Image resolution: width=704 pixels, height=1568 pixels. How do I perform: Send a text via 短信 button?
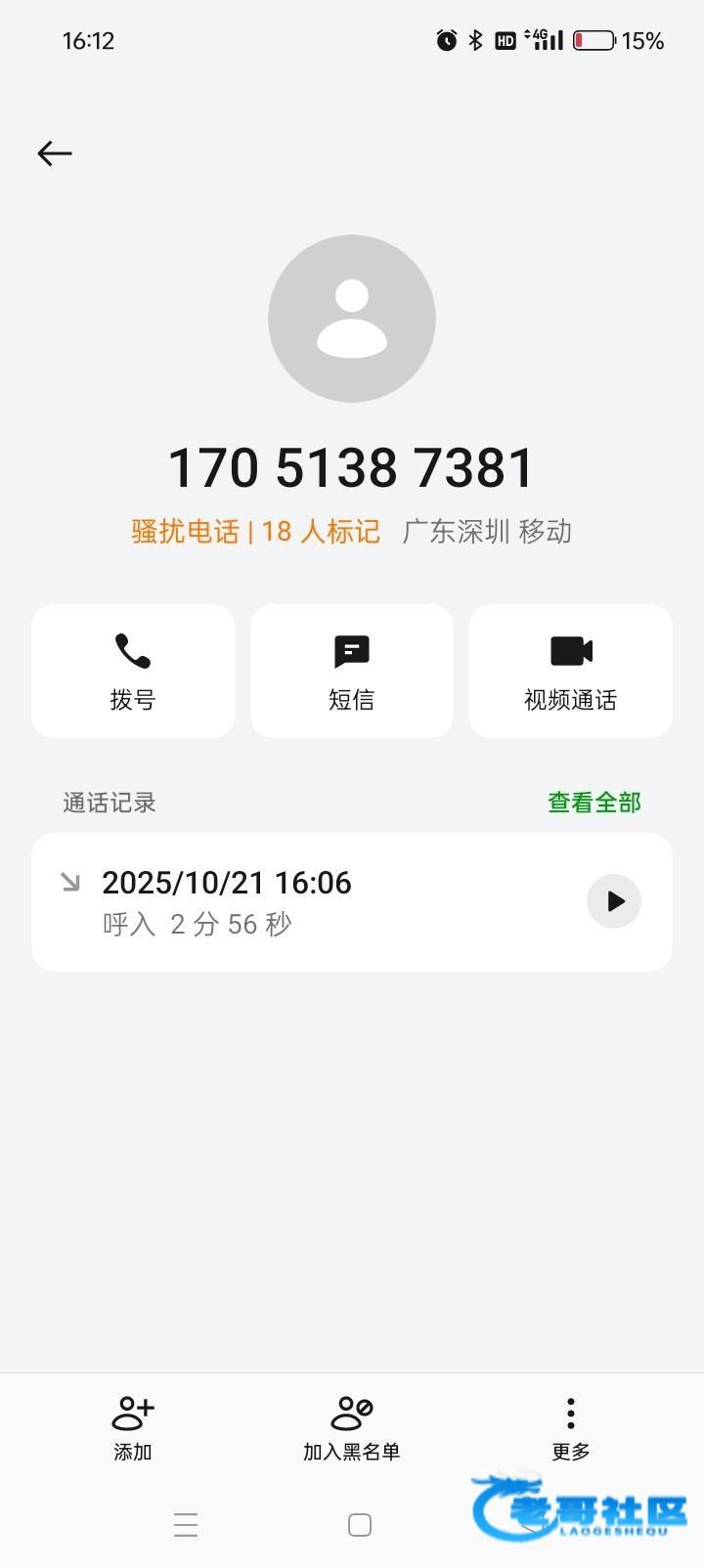(x=352, y=671)
